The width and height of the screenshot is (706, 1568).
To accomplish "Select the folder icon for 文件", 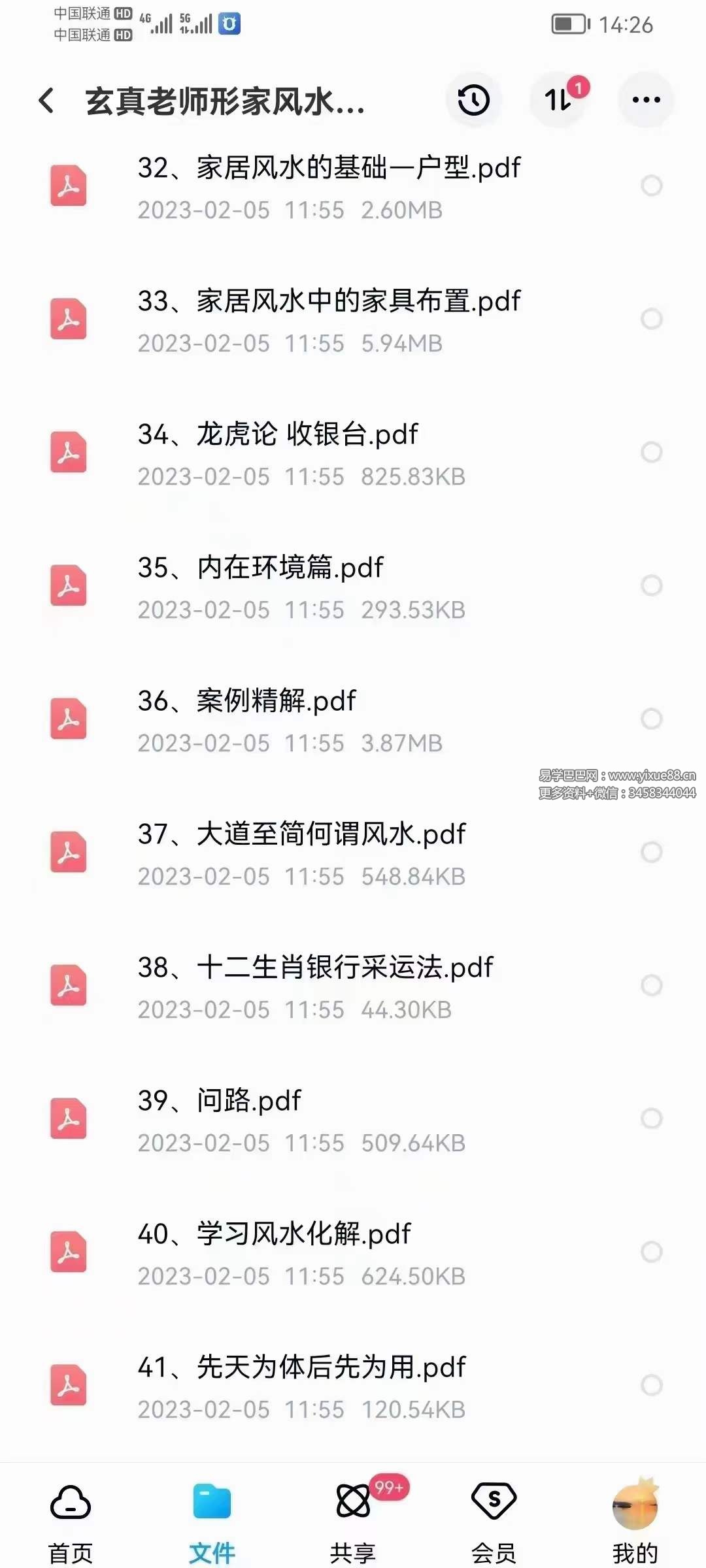I will 212,1501.
